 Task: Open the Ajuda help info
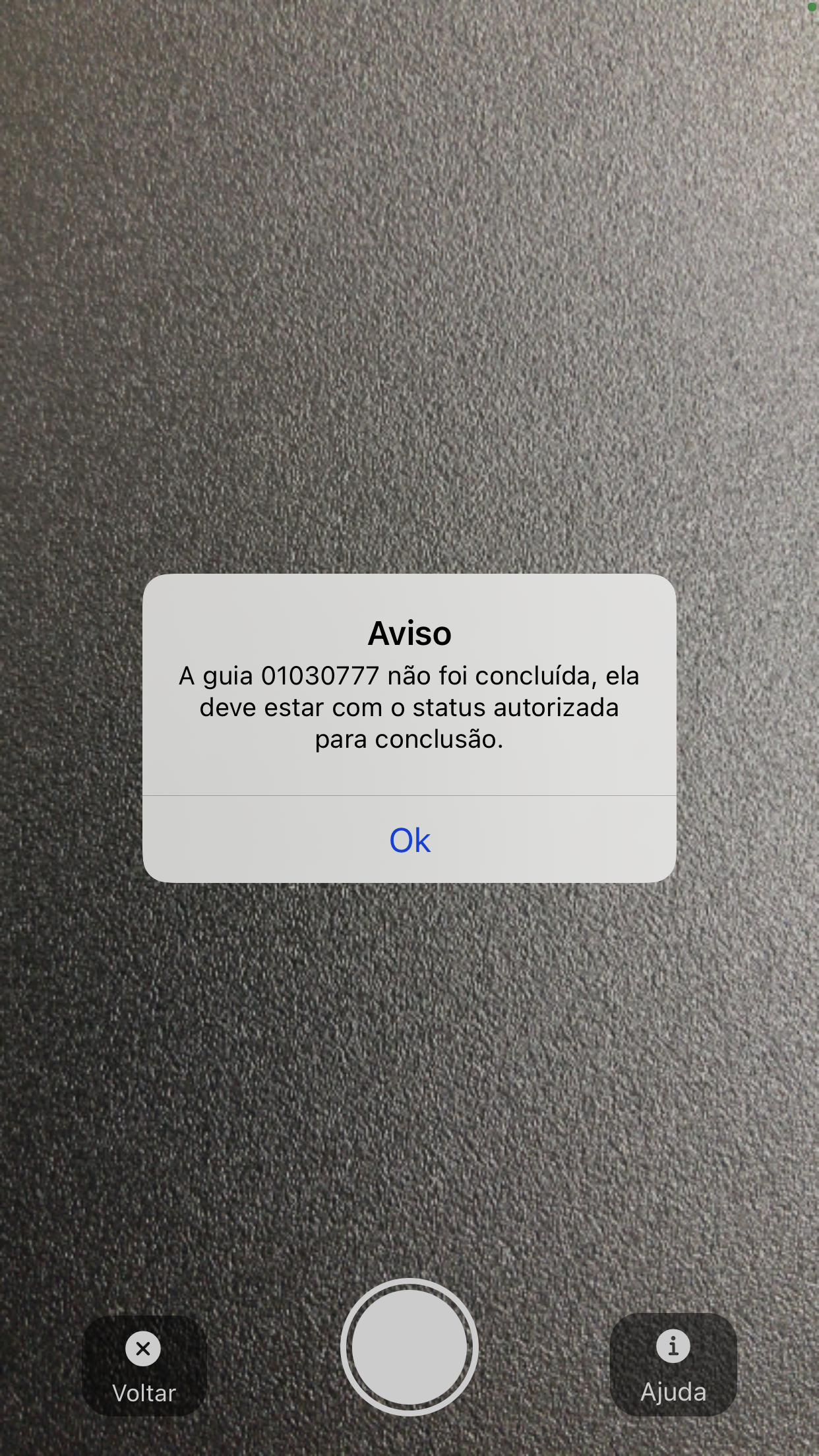coord(673,1364)
